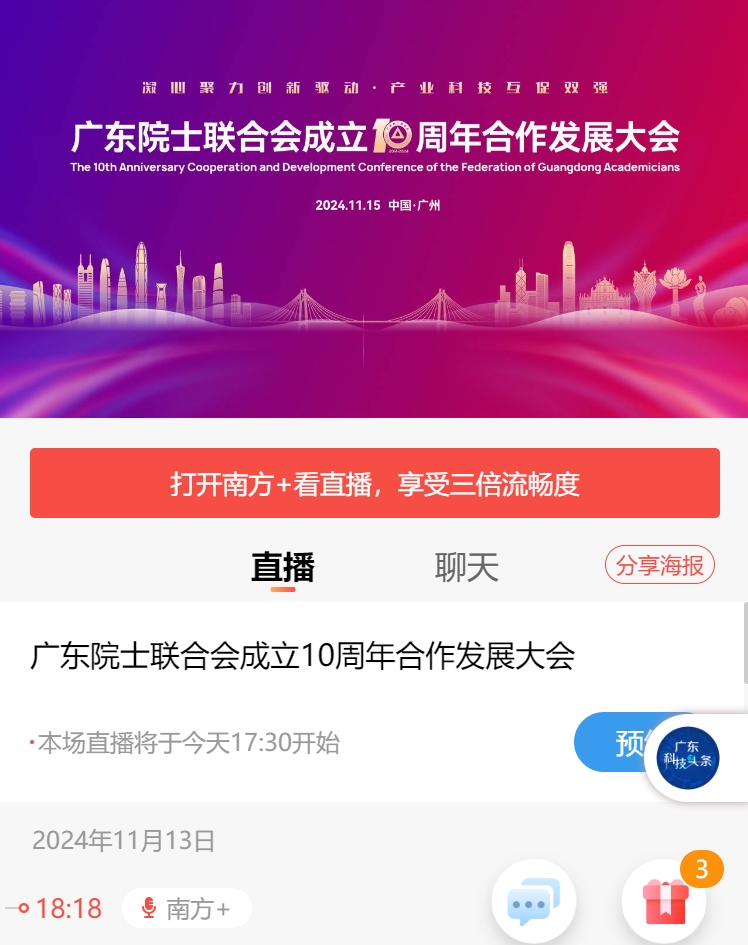This screenshot has width=748, height=945.
Task: Click the red gift box icon
Action: click(x=665, y=903)
